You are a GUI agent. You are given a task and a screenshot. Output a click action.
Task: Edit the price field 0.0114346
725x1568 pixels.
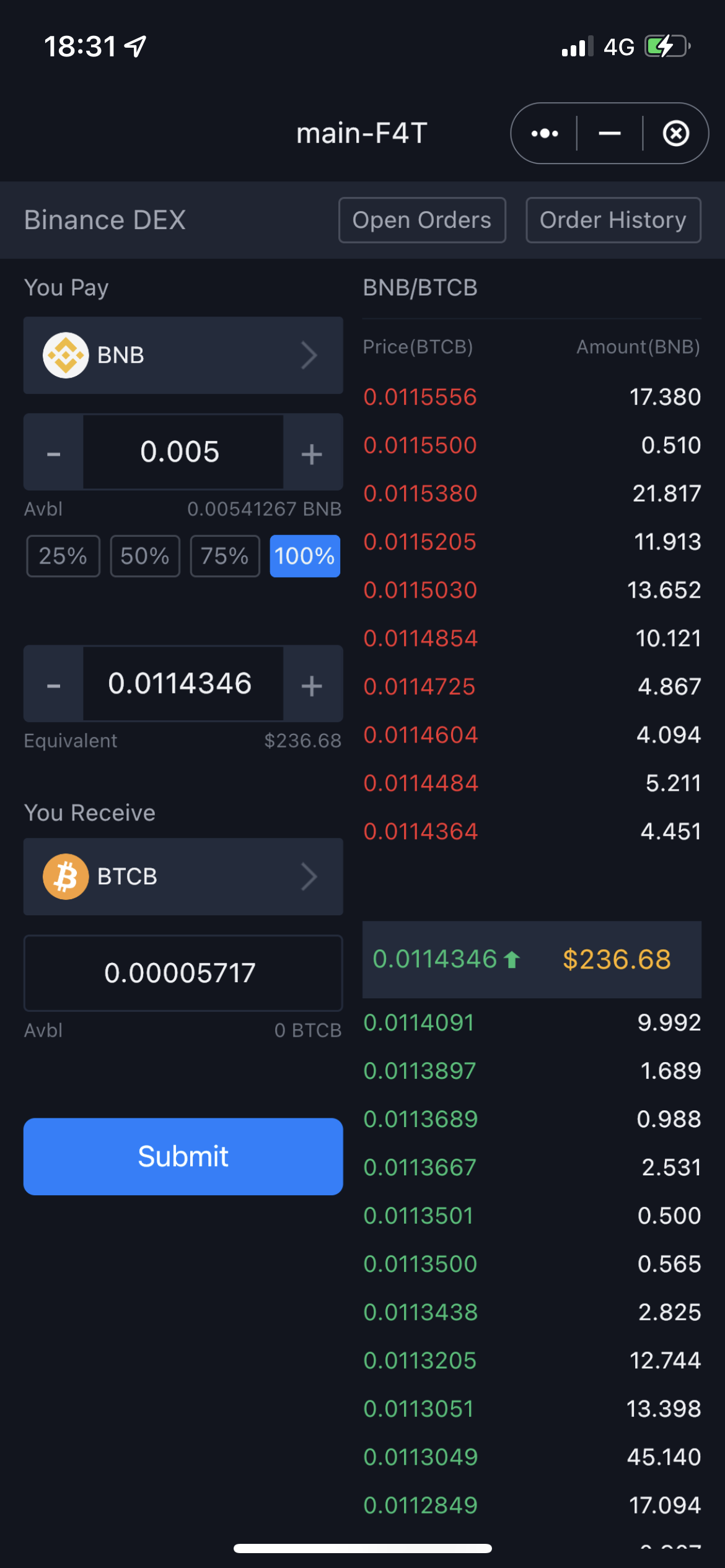coord(183,684)
